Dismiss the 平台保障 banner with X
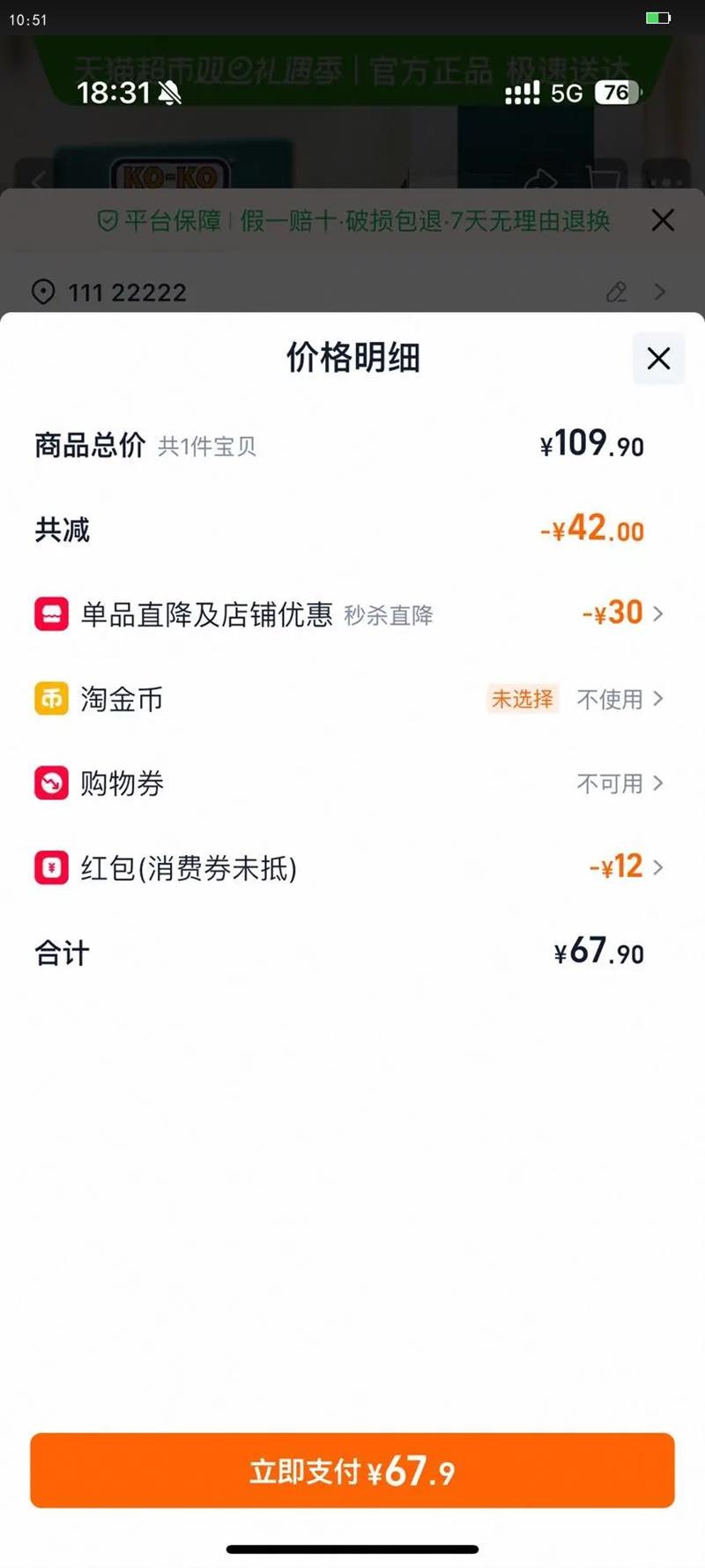Screen dimensions: 705x1568 [663, 220]
